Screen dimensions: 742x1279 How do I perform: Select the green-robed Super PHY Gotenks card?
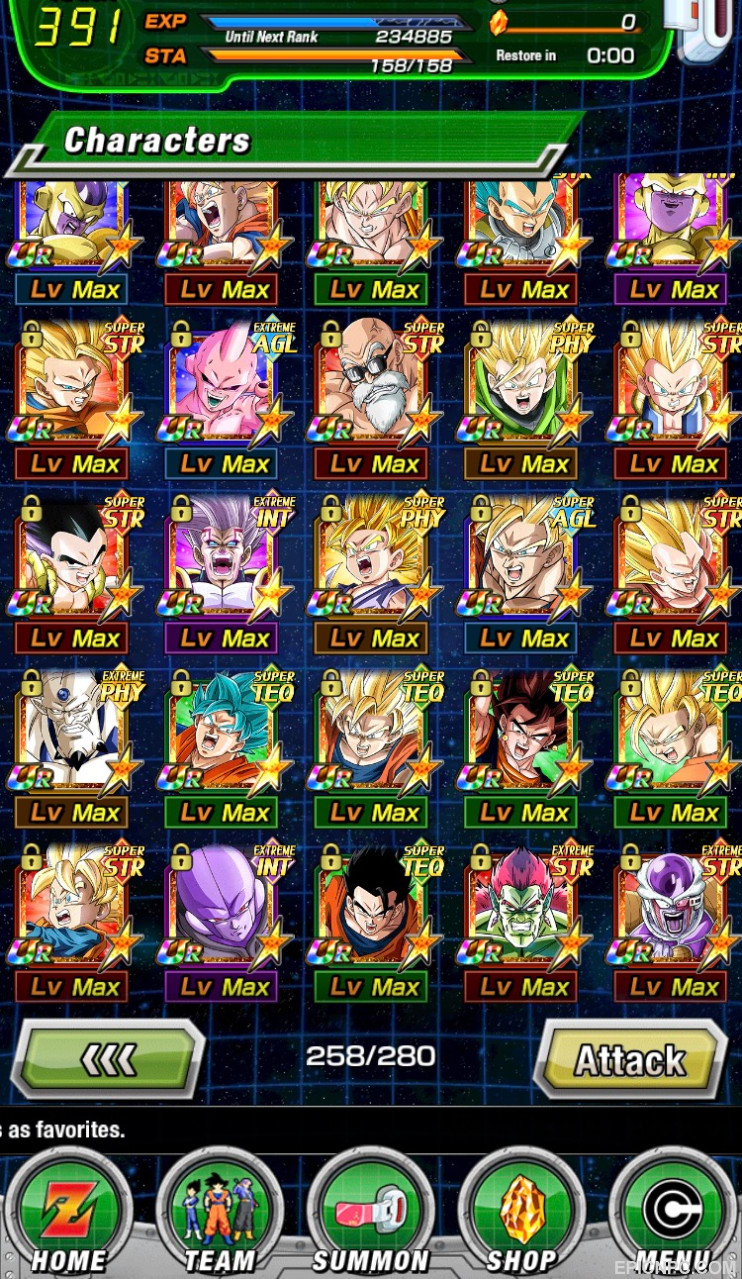521,398
